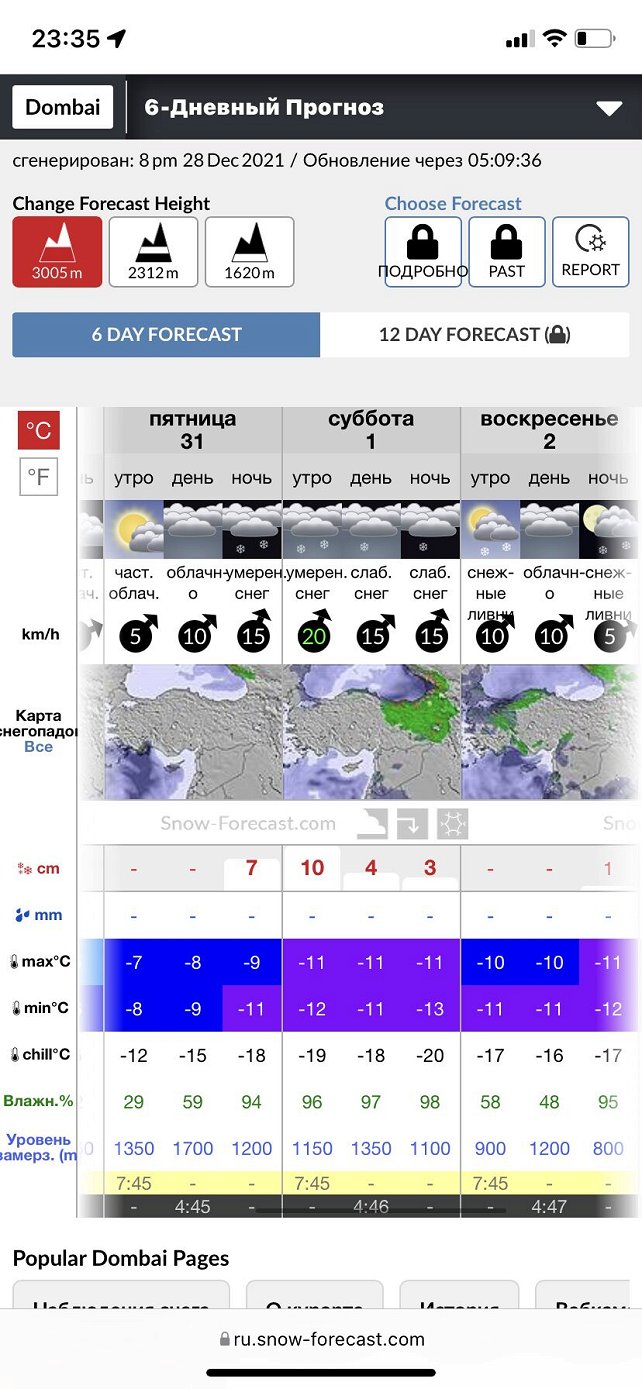Switch to the 6 DAY FORECAST tab
The image size is (642, 1389).
point(166,335)
